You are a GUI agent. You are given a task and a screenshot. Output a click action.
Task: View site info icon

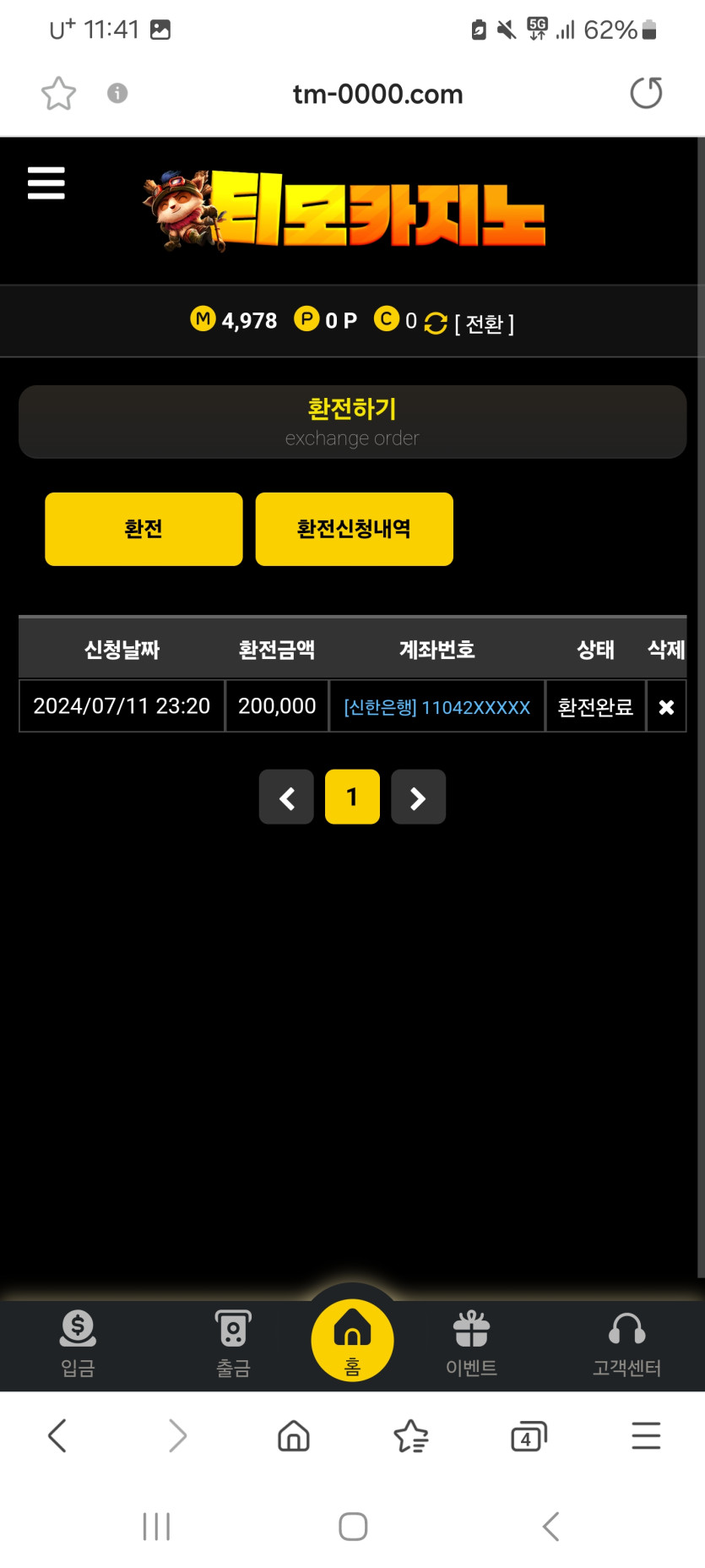[117, 93]
